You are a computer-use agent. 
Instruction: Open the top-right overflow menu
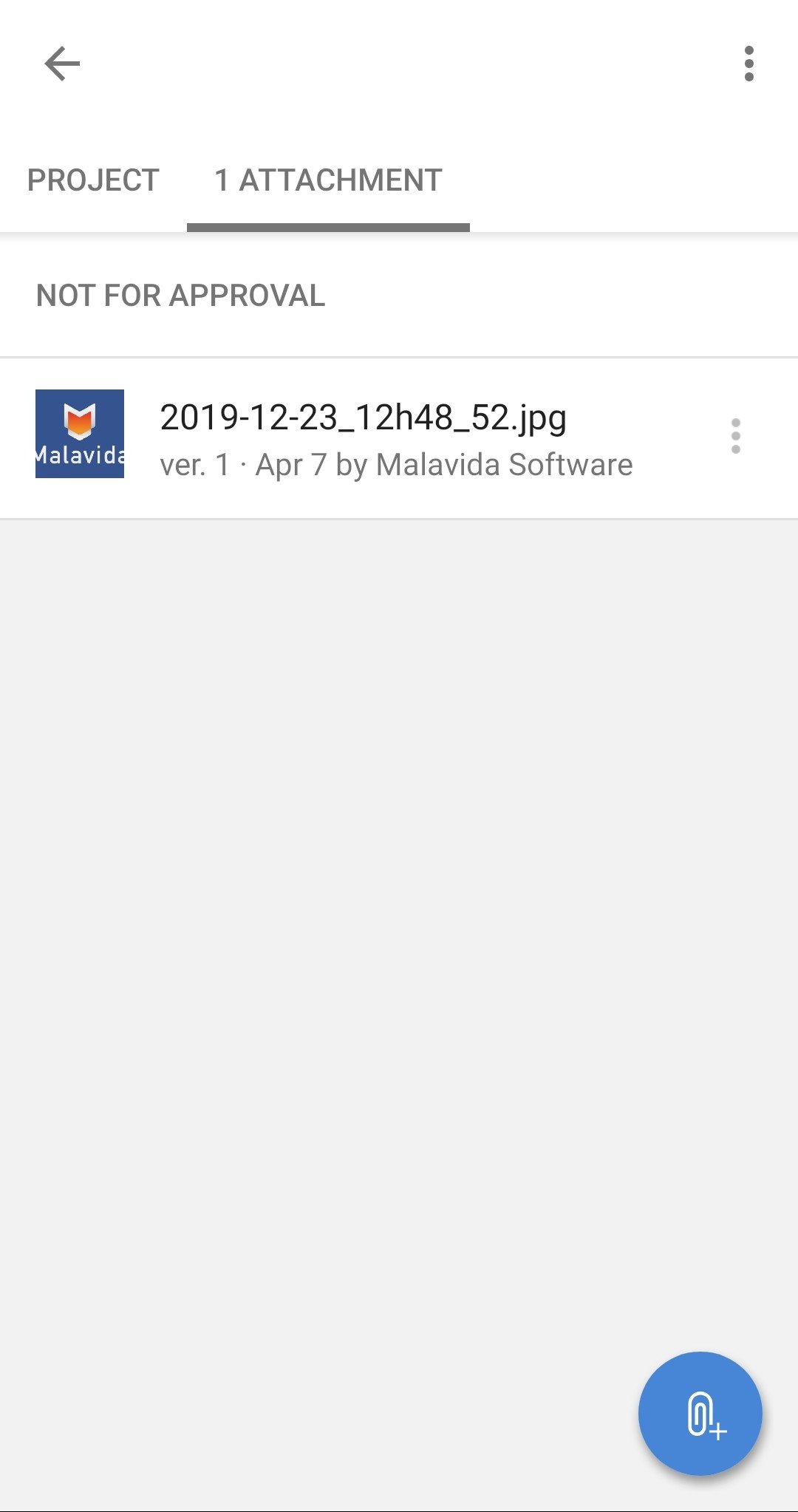pos(748,64)
